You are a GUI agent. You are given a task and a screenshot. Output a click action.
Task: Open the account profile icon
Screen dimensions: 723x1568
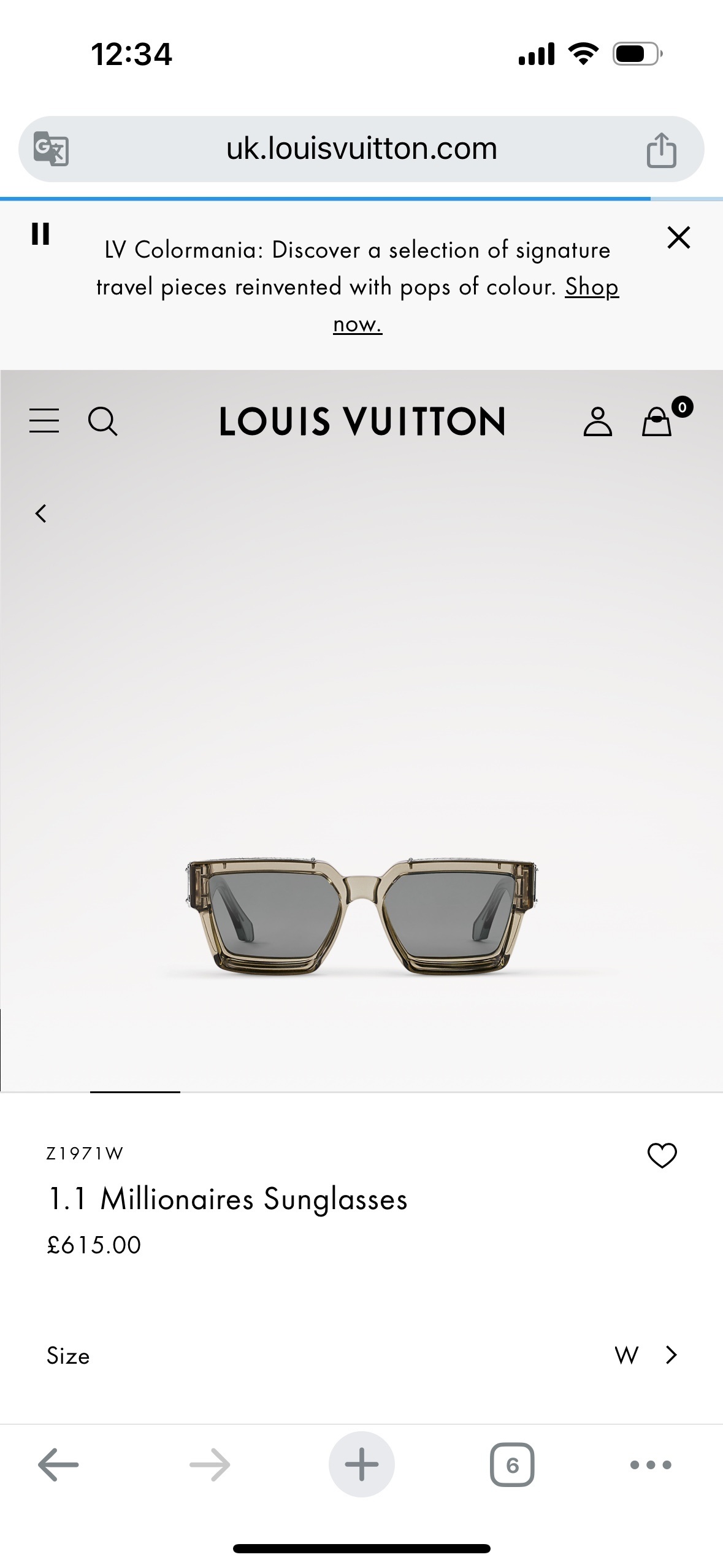597,421
